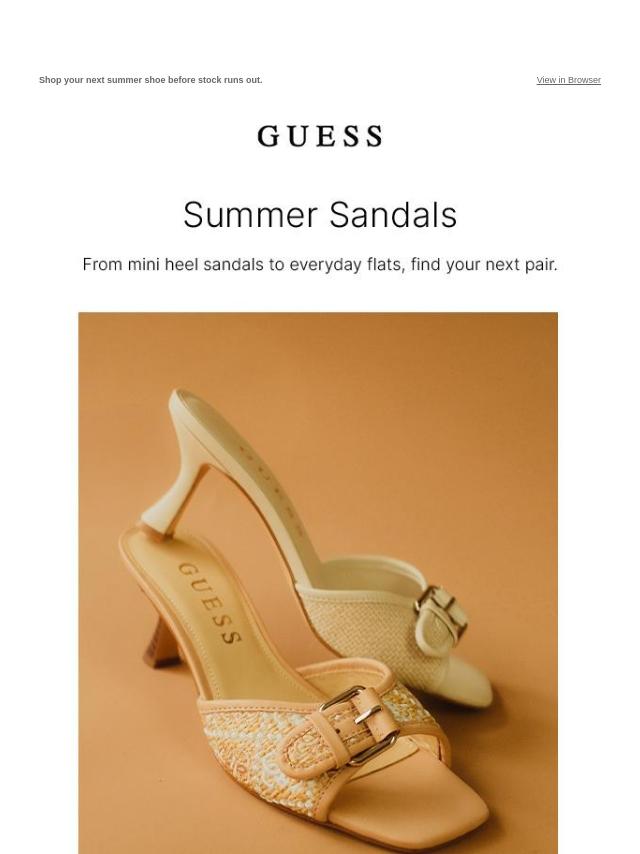
Task: Tap the summer sandals product image
Action: pos(318,583)
